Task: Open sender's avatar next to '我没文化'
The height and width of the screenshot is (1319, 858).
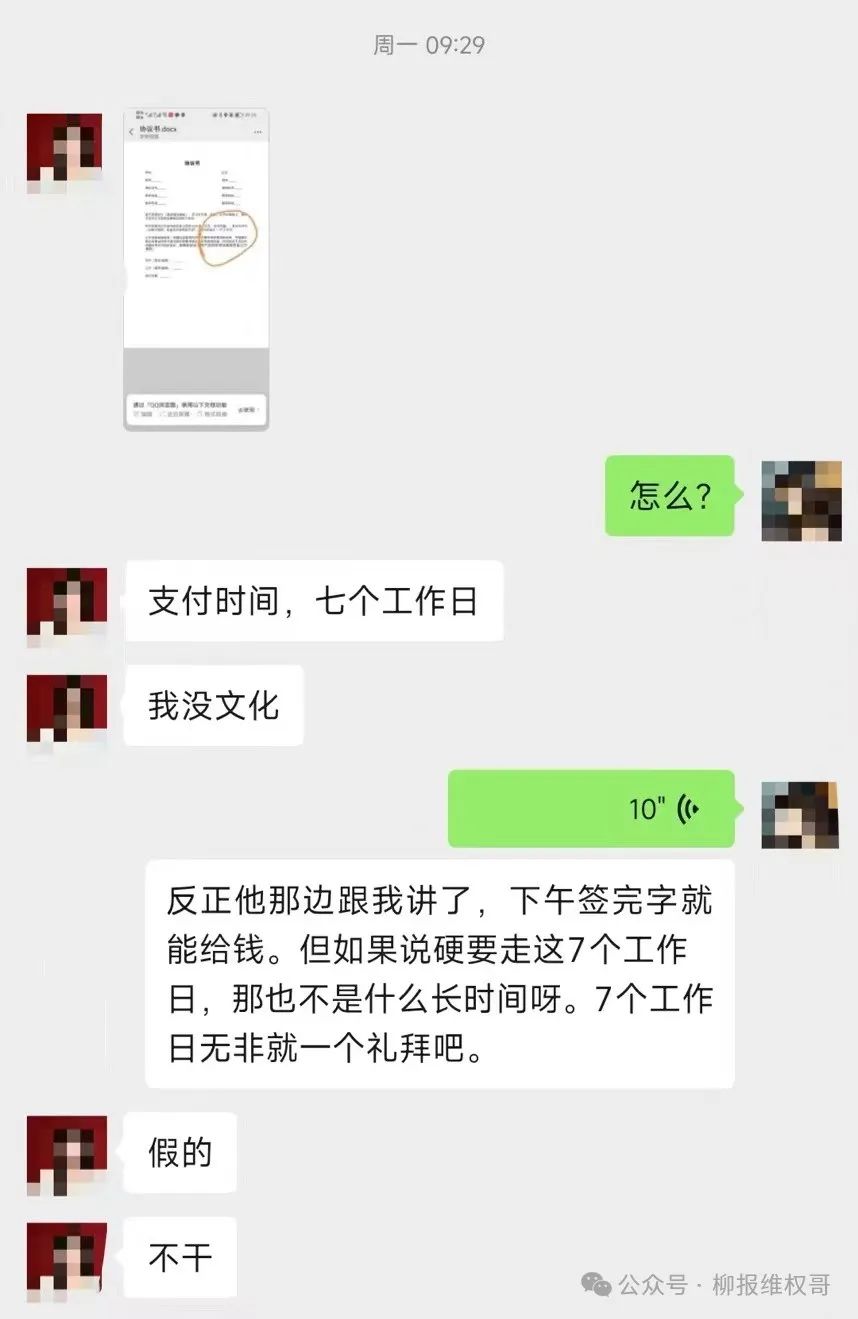Action: (66, 708)
